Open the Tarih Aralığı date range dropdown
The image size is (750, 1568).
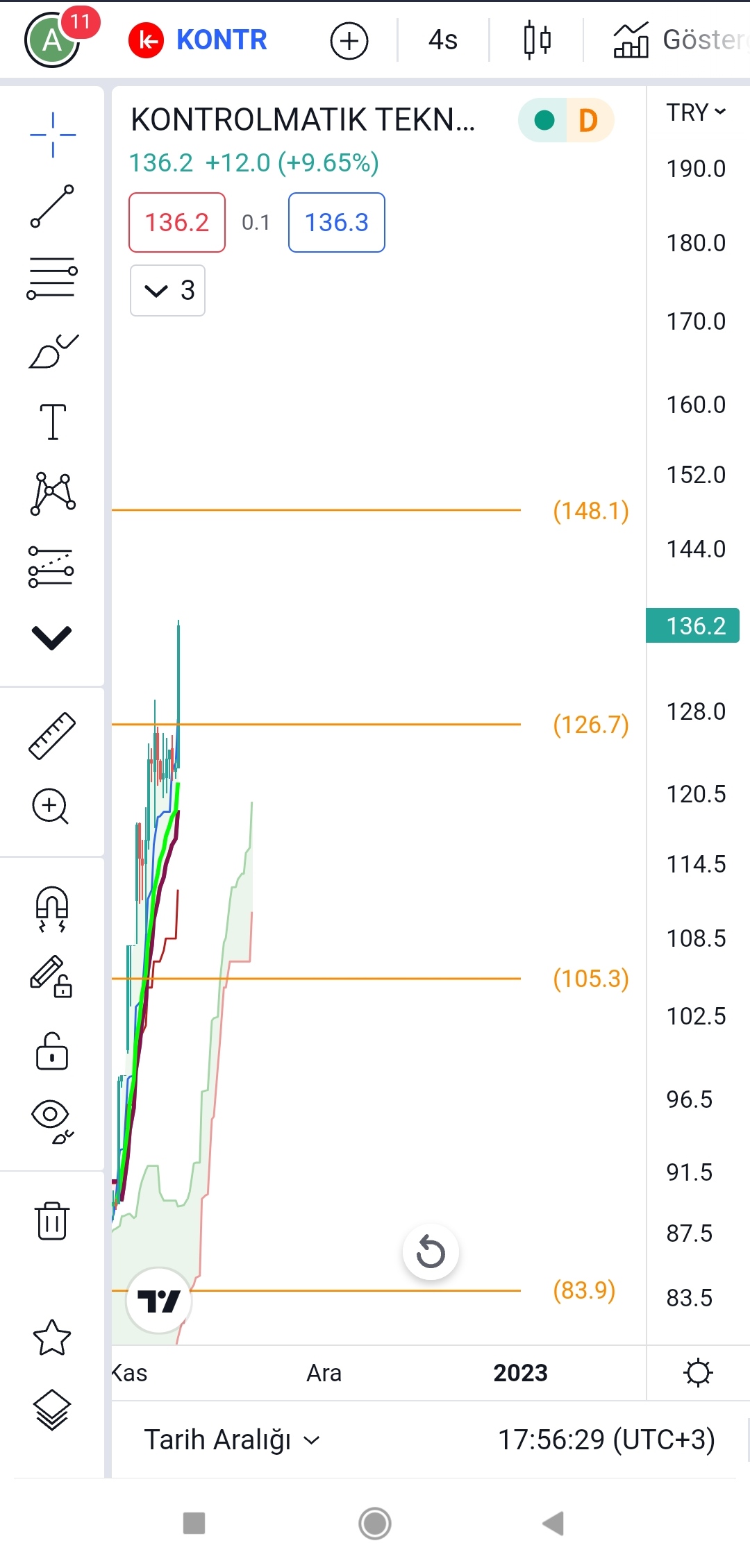coord(231,1440)
